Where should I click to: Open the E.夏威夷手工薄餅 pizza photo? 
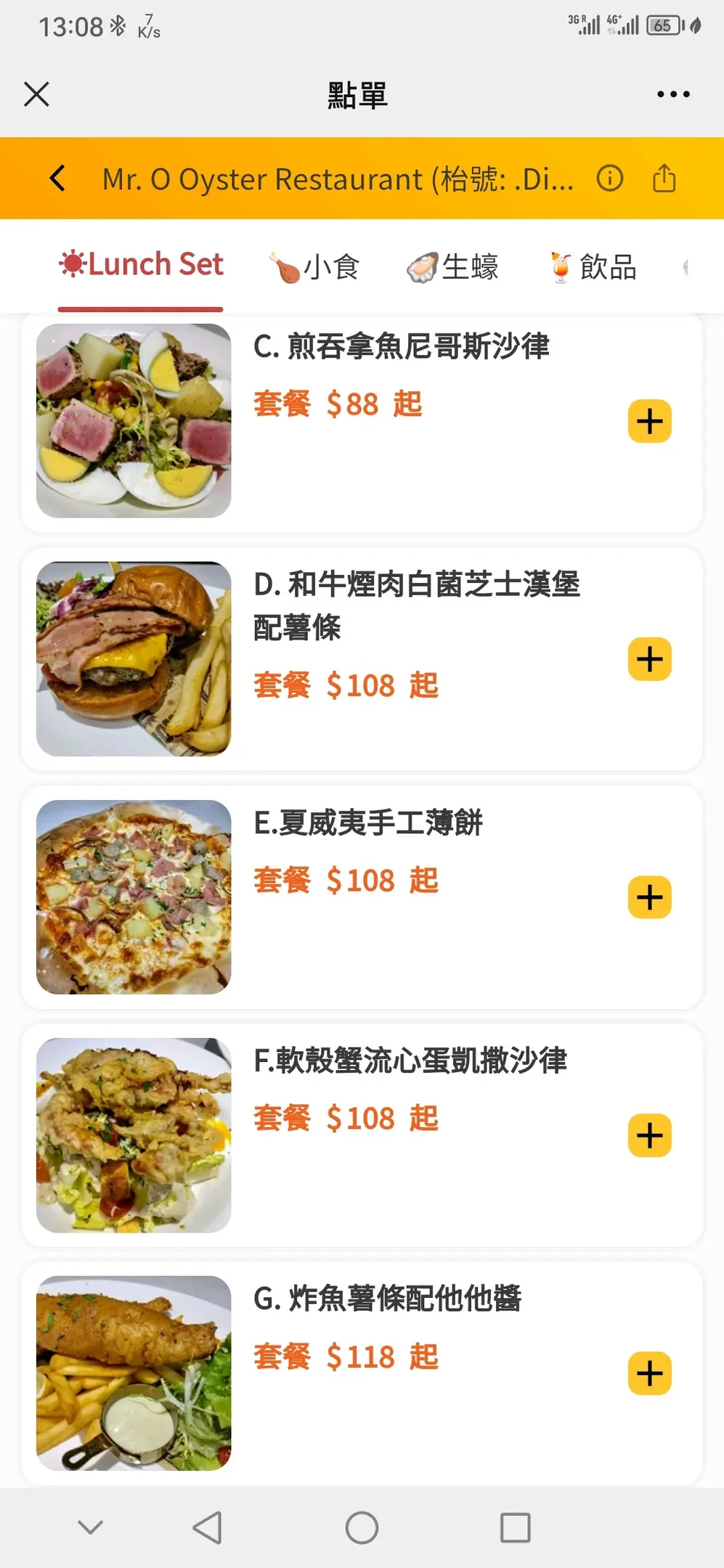point(134,897)
